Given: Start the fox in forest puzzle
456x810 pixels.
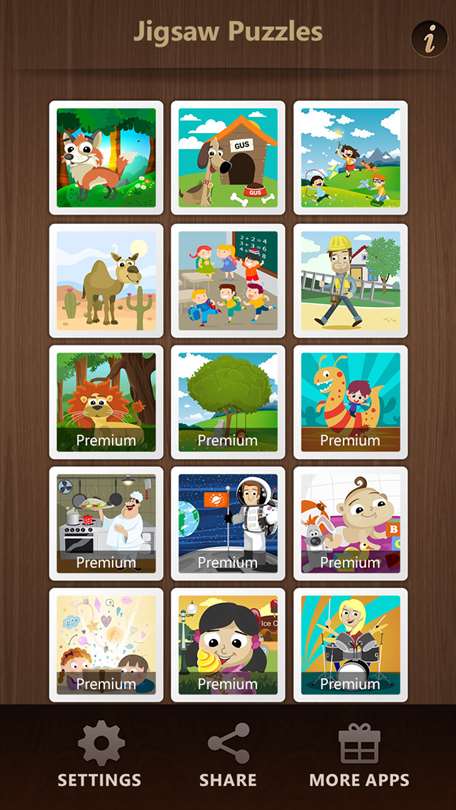Looking at the screenshot, I should tap(106, 158).
